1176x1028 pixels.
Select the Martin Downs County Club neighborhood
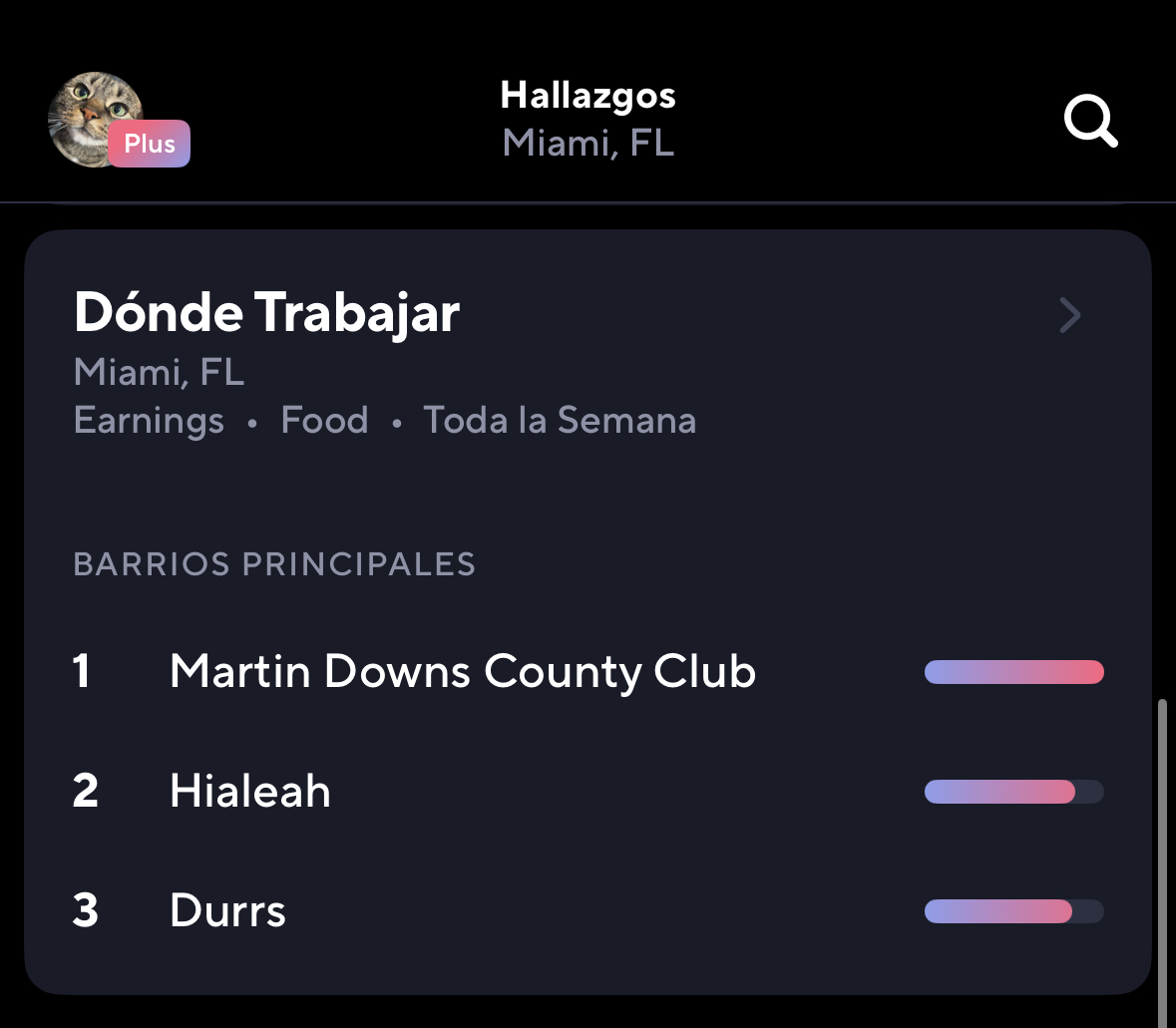point(463,671)
